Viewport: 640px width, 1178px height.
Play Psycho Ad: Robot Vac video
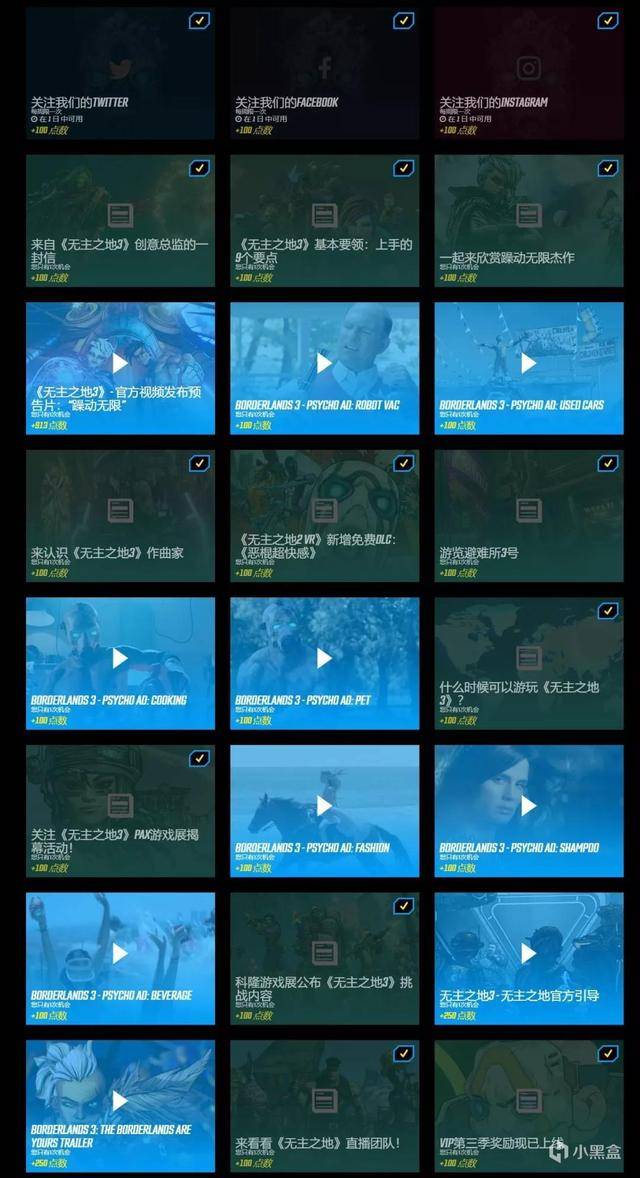click(x=324, y=363)
